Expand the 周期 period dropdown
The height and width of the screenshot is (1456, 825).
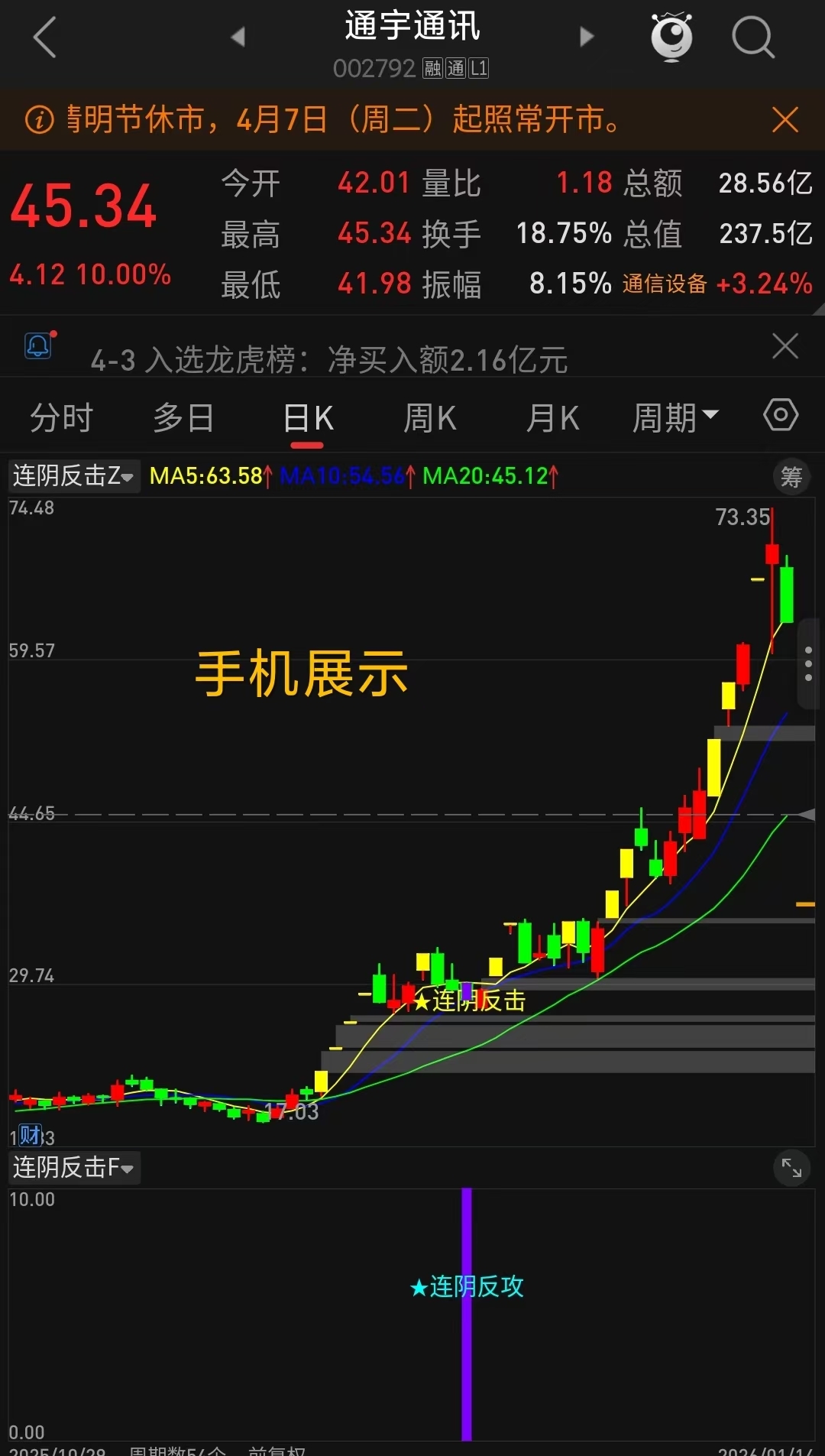click(675, 418)
